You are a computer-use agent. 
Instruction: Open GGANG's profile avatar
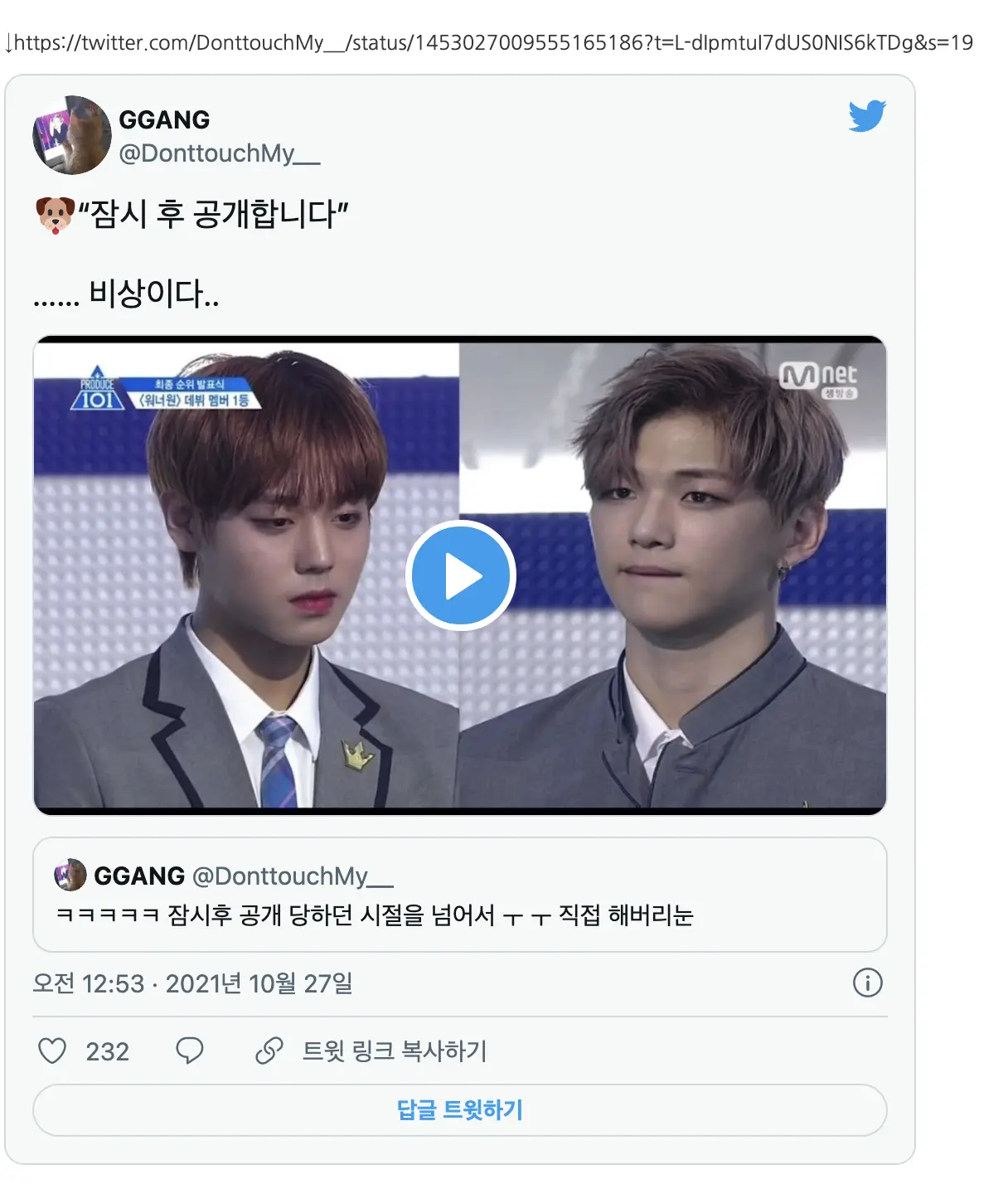point(72,135)
